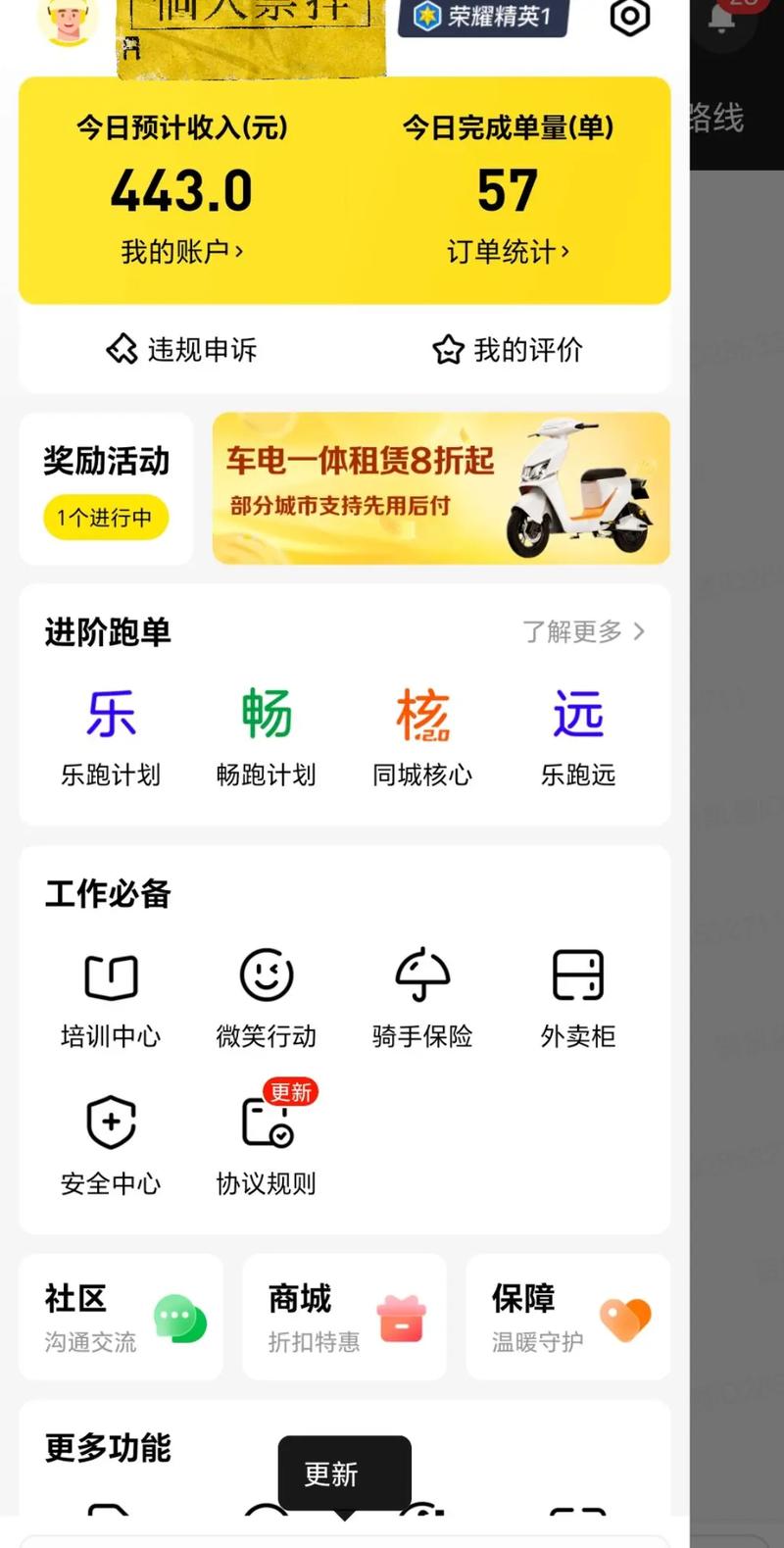Switch to the 荣耀精英1 badge view

tap(482, 17)
